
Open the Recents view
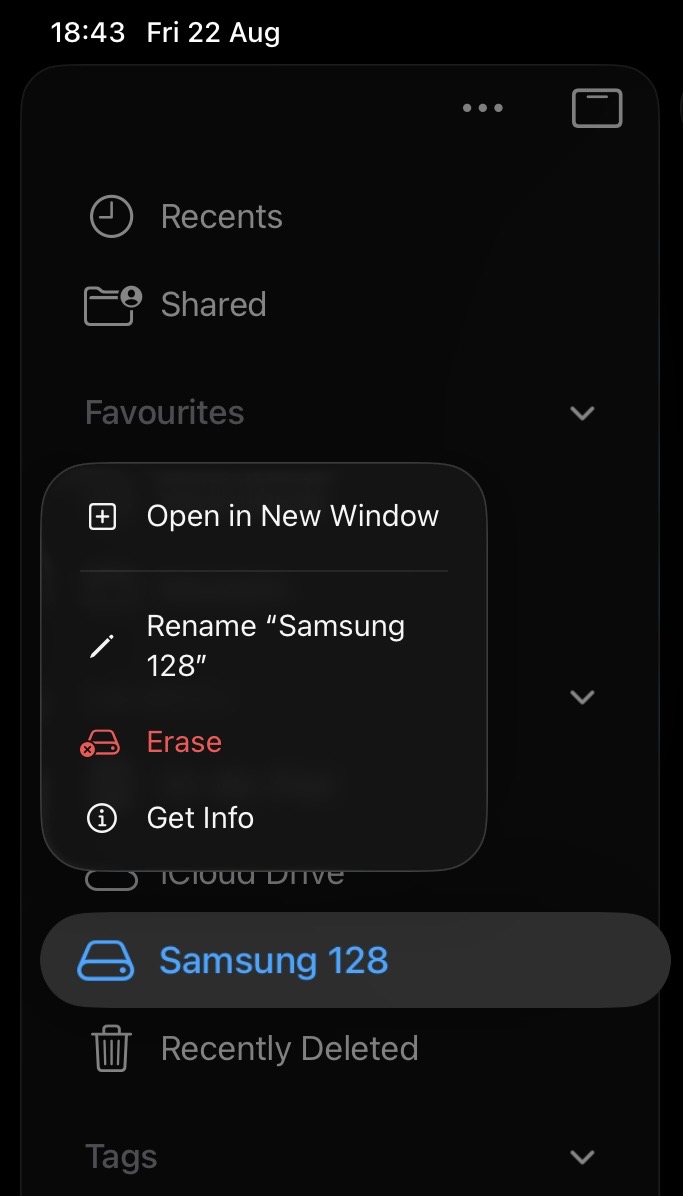pyautogui.click(x=221, y=217)
